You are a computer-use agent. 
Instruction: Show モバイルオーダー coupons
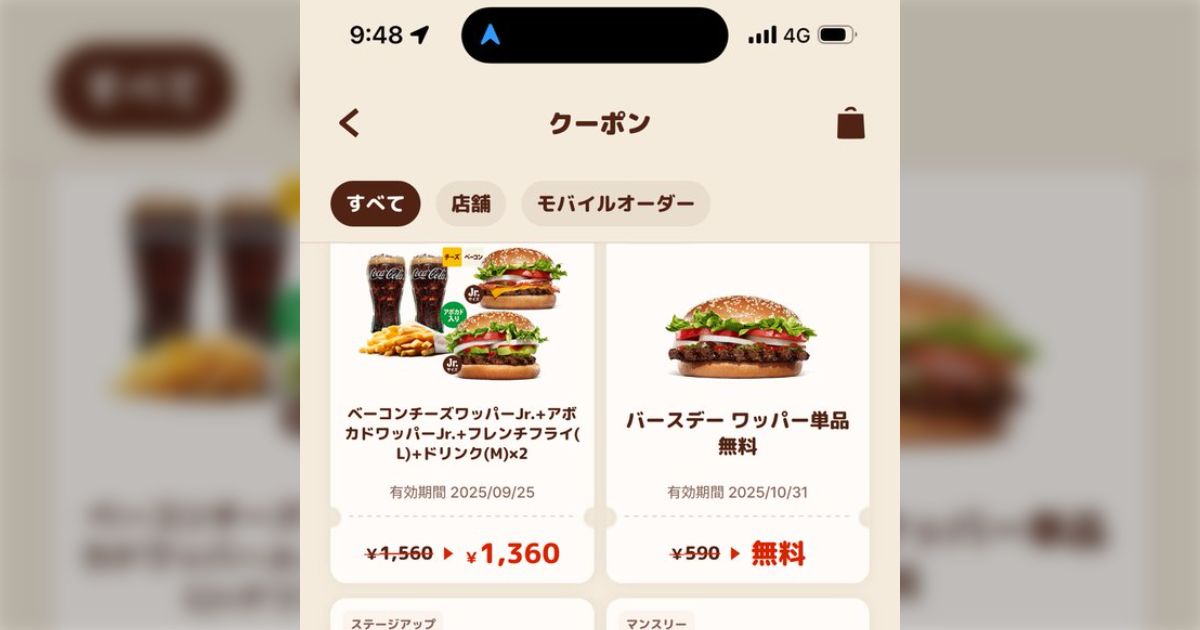[x=615, y=204]
